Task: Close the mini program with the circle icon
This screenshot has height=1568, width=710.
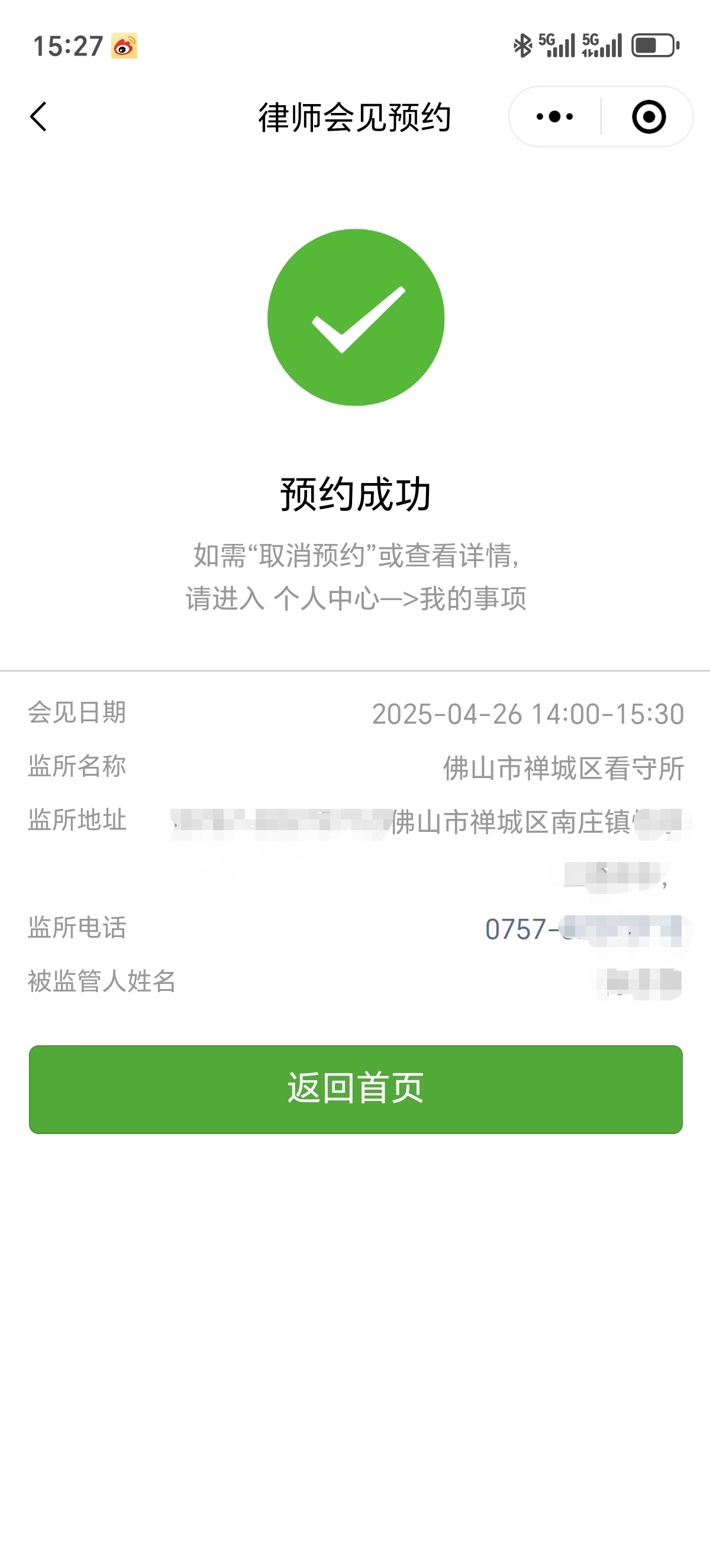Action: click(648, 116)
